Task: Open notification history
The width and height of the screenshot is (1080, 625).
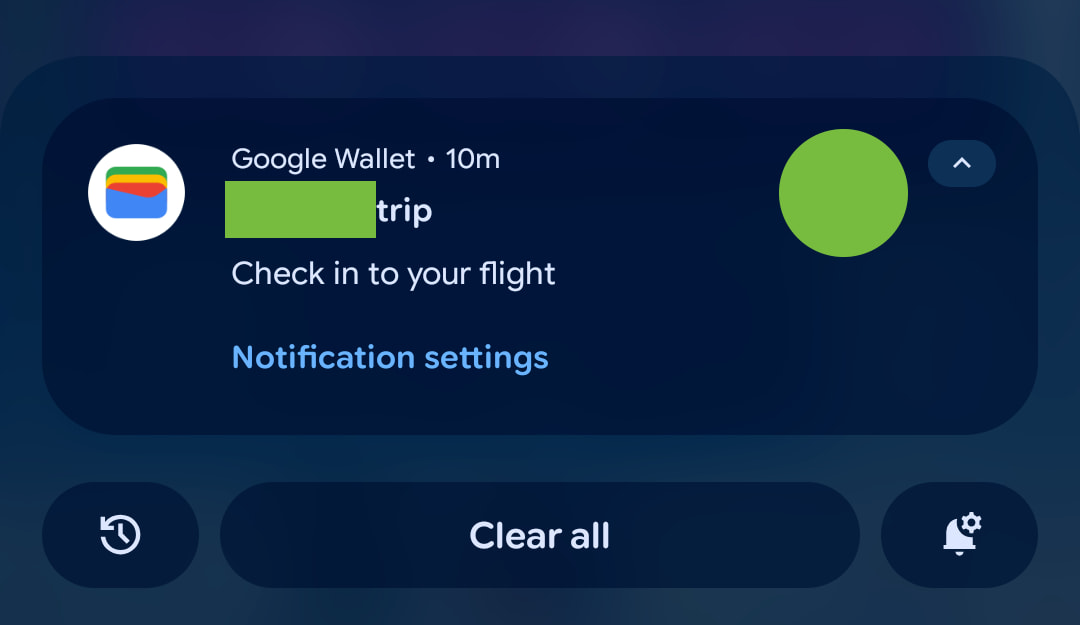Action: click(120, 536)
